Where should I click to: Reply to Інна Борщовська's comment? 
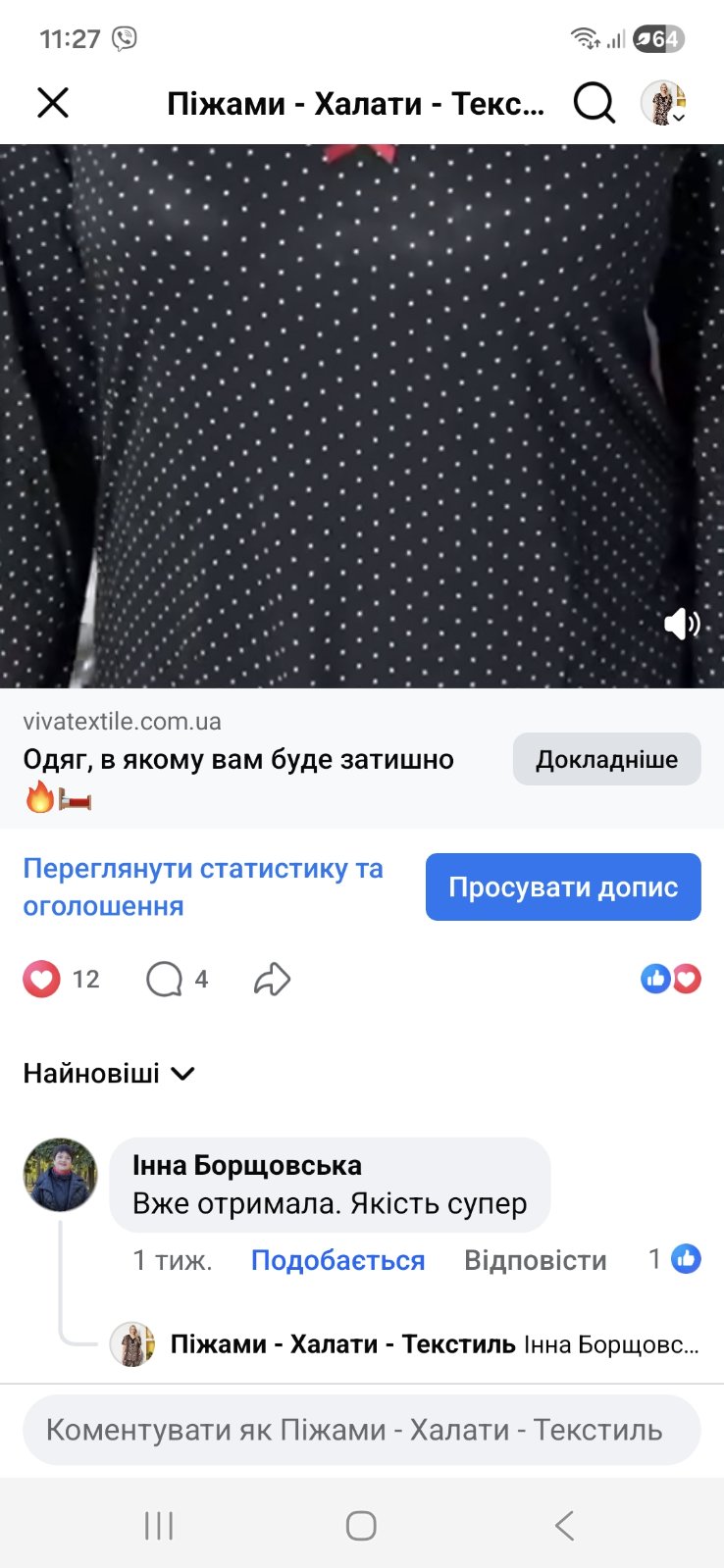coord(535,1260)
